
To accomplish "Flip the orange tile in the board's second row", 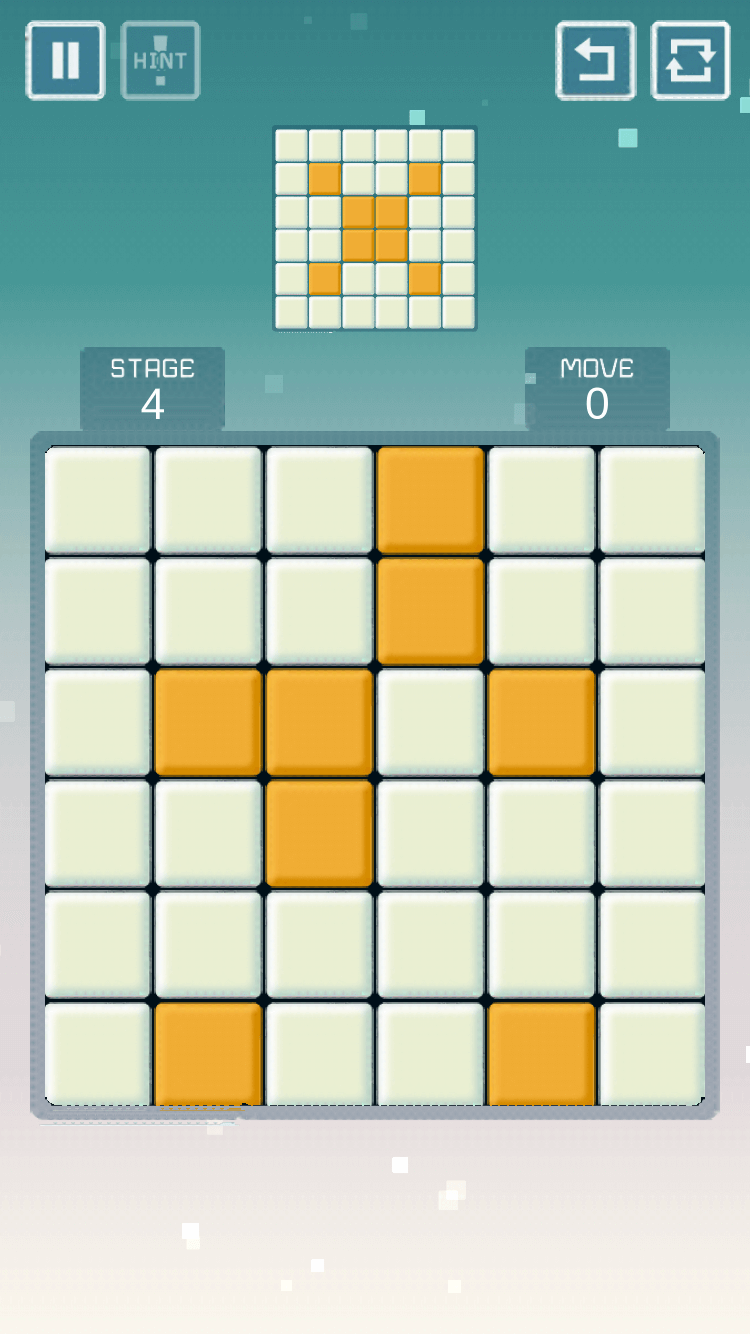I will 430,610.
